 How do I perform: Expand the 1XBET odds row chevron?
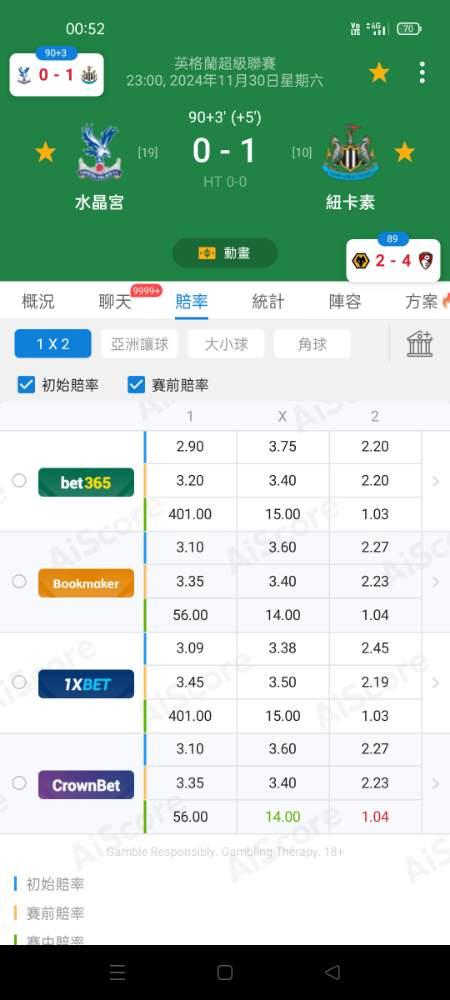coord(436,682)
